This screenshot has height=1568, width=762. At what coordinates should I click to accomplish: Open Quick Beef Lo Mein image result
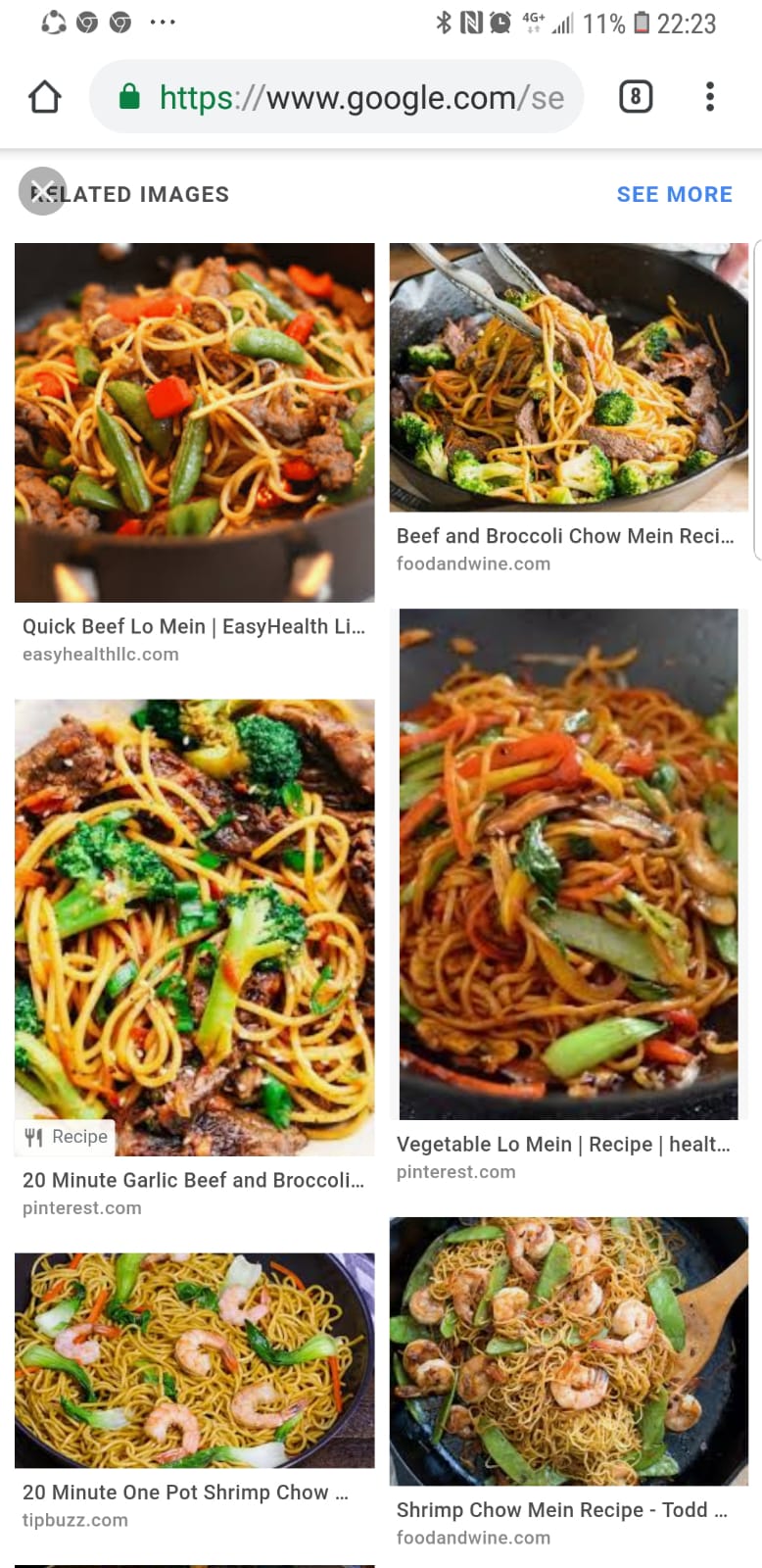194,422
